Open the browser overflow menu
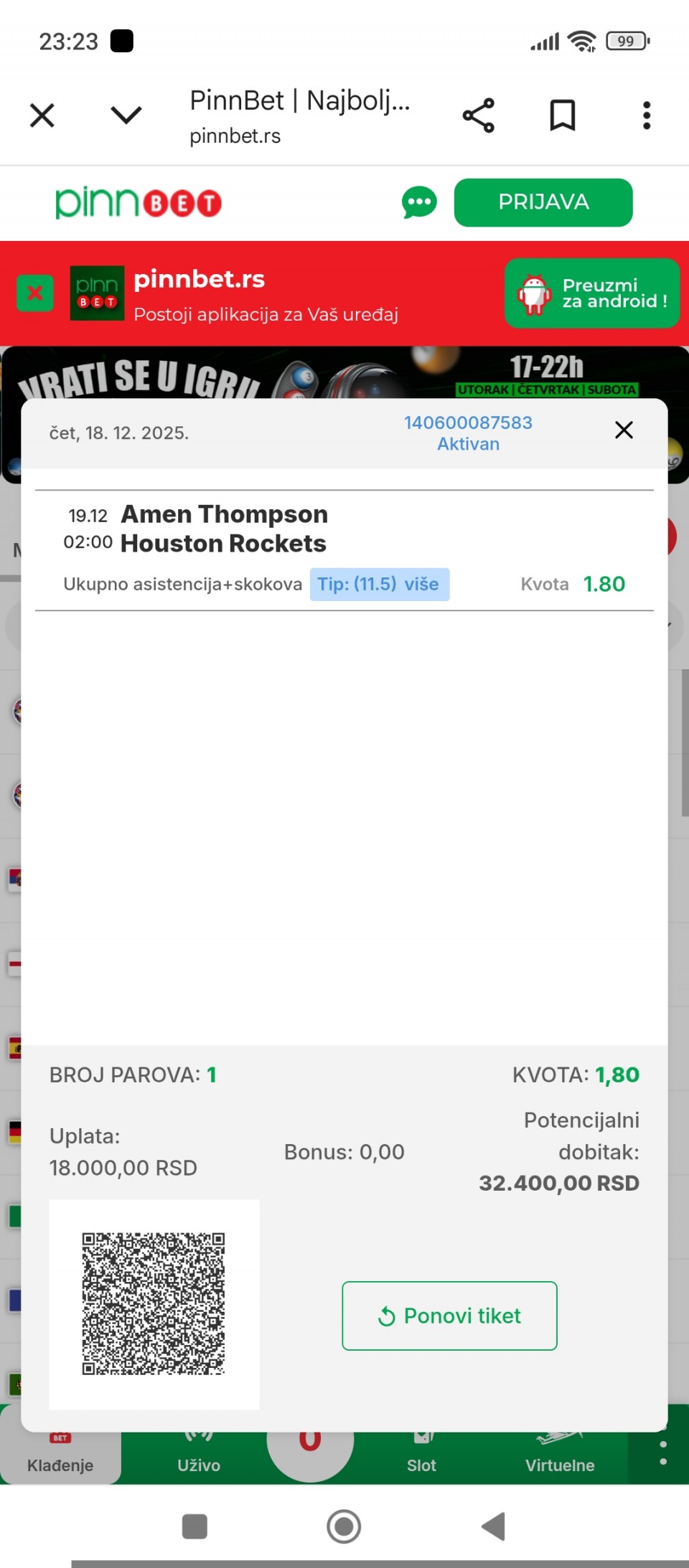This screenshot has width=689, height=1568. 647,115
